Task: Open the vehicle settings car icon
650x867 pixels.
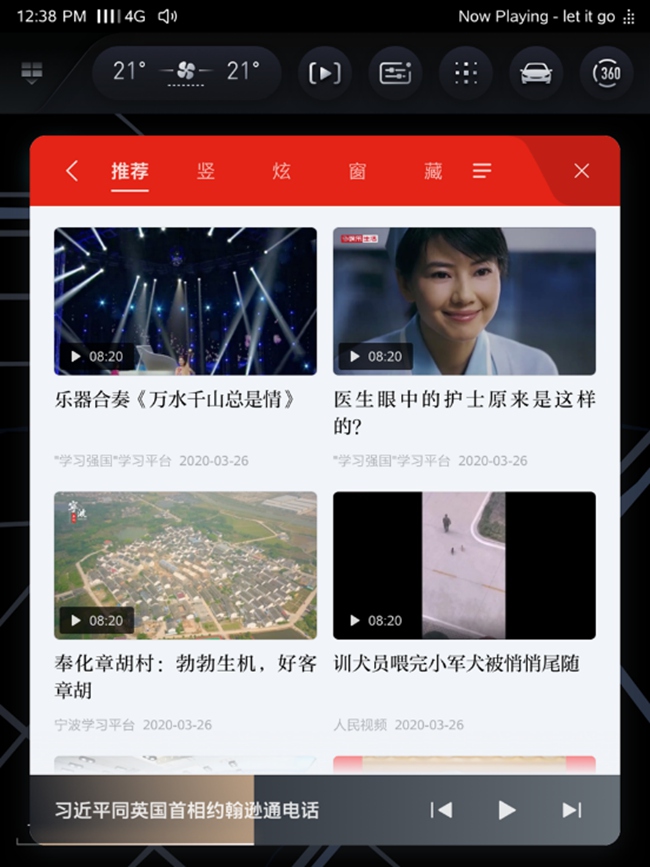Action: click(x=536, y=73)
